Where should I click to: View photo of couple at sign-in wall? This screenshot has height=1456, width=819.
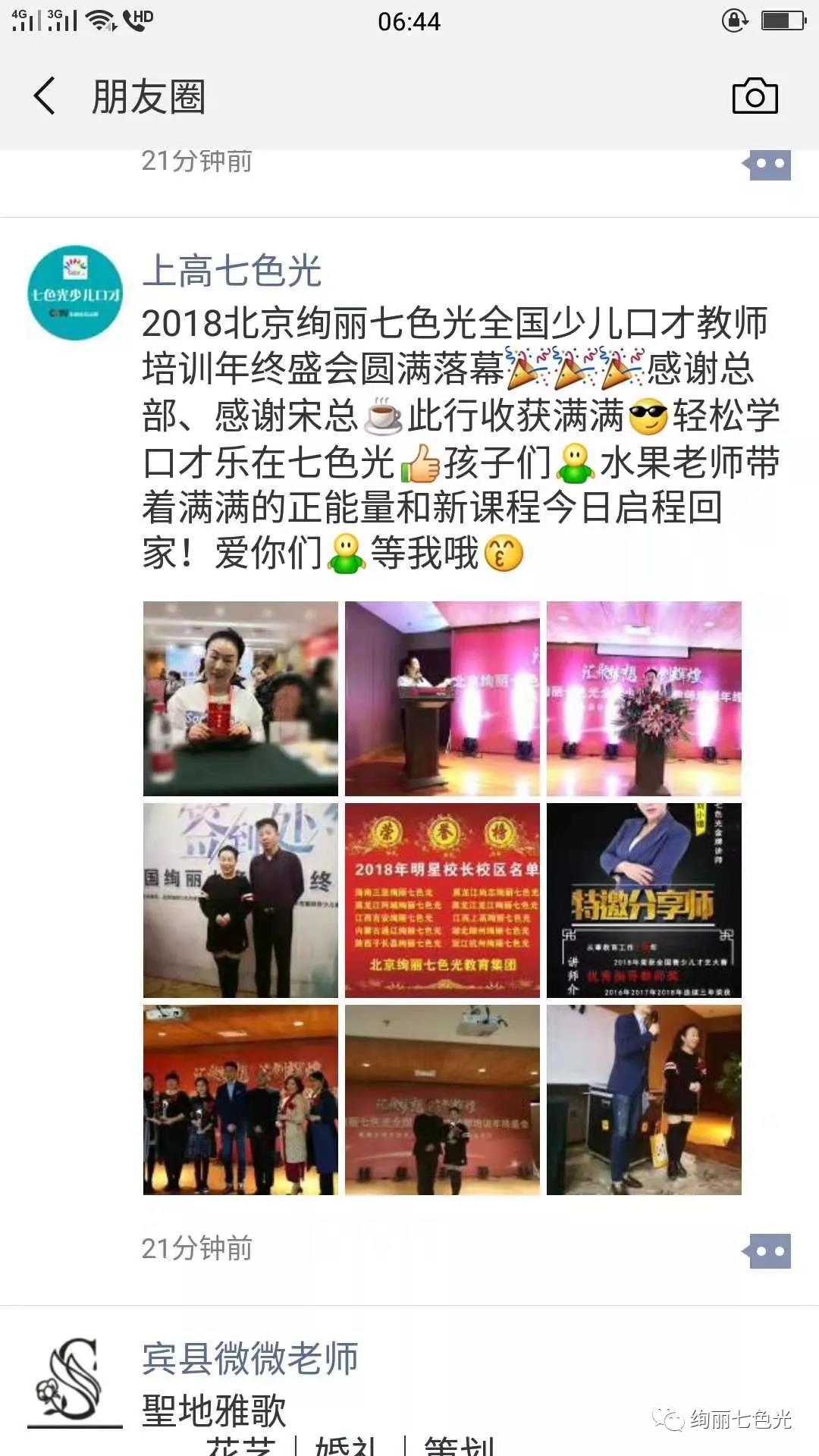[240, 900]
